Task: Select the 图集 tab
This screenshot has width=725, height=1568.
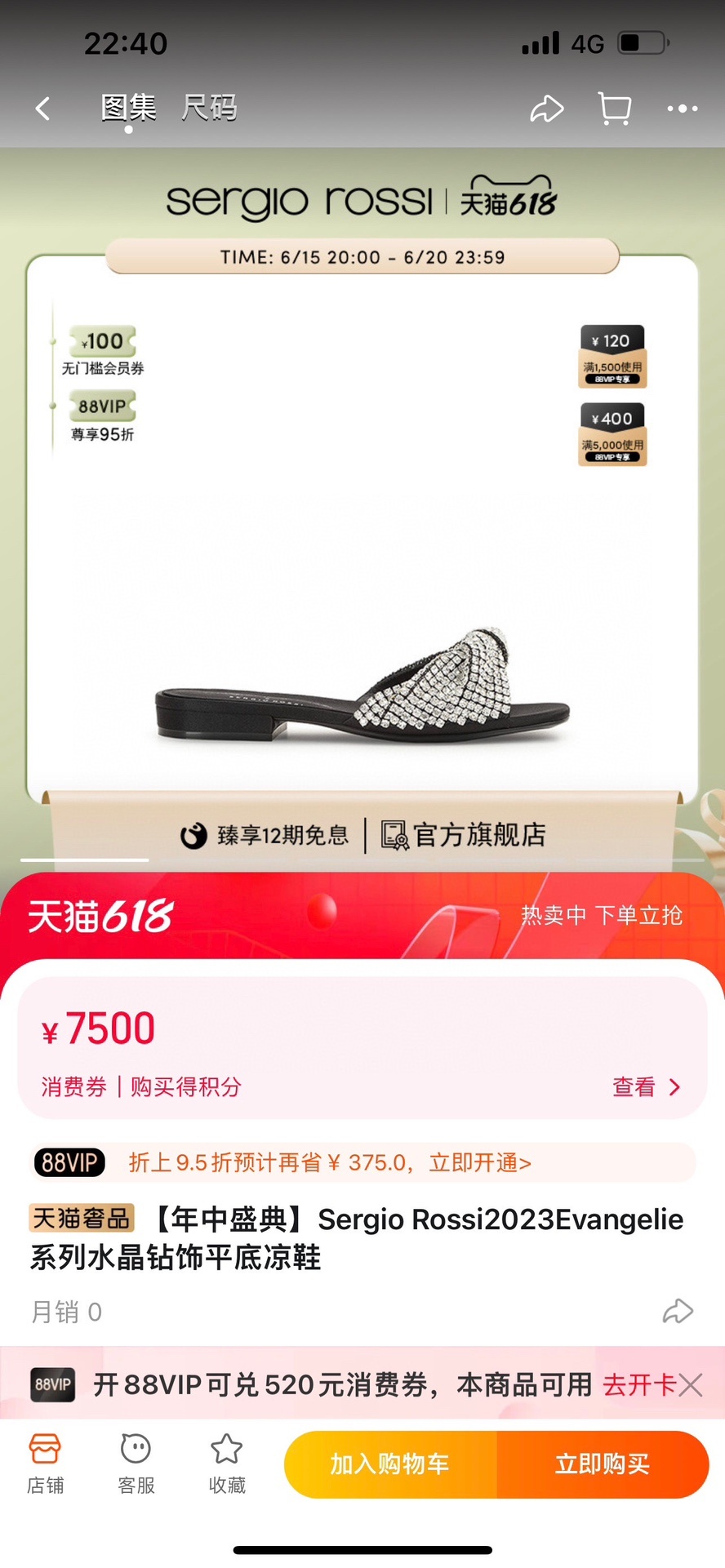Action: (128, 108)
